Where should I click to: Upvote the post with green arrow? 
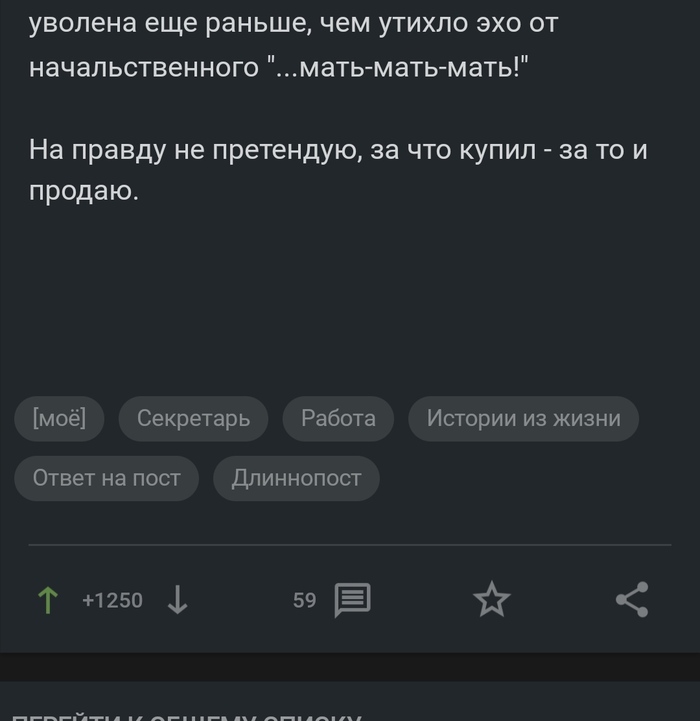[46, 600]
